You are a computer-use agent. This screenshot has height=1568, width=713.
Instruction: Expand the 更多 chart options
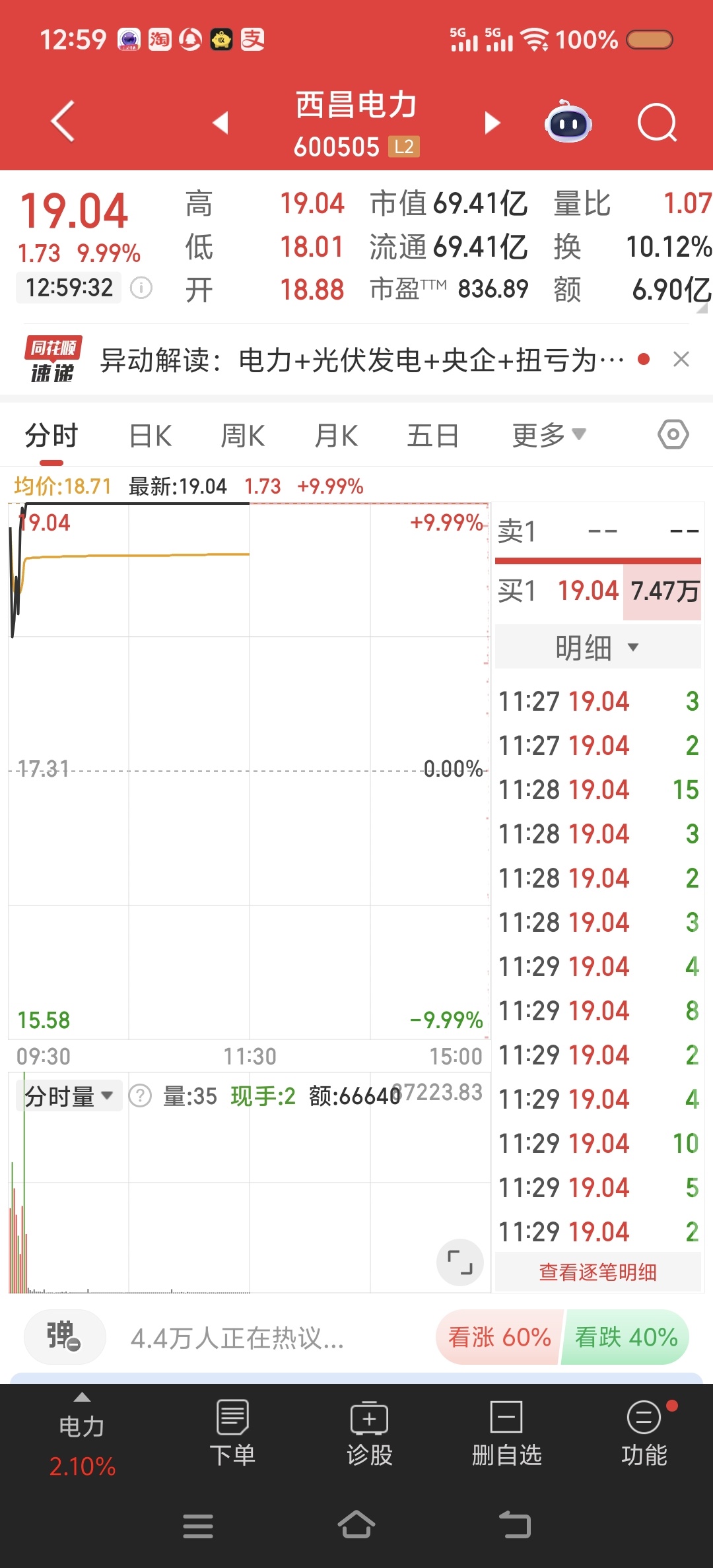(549, 436)
